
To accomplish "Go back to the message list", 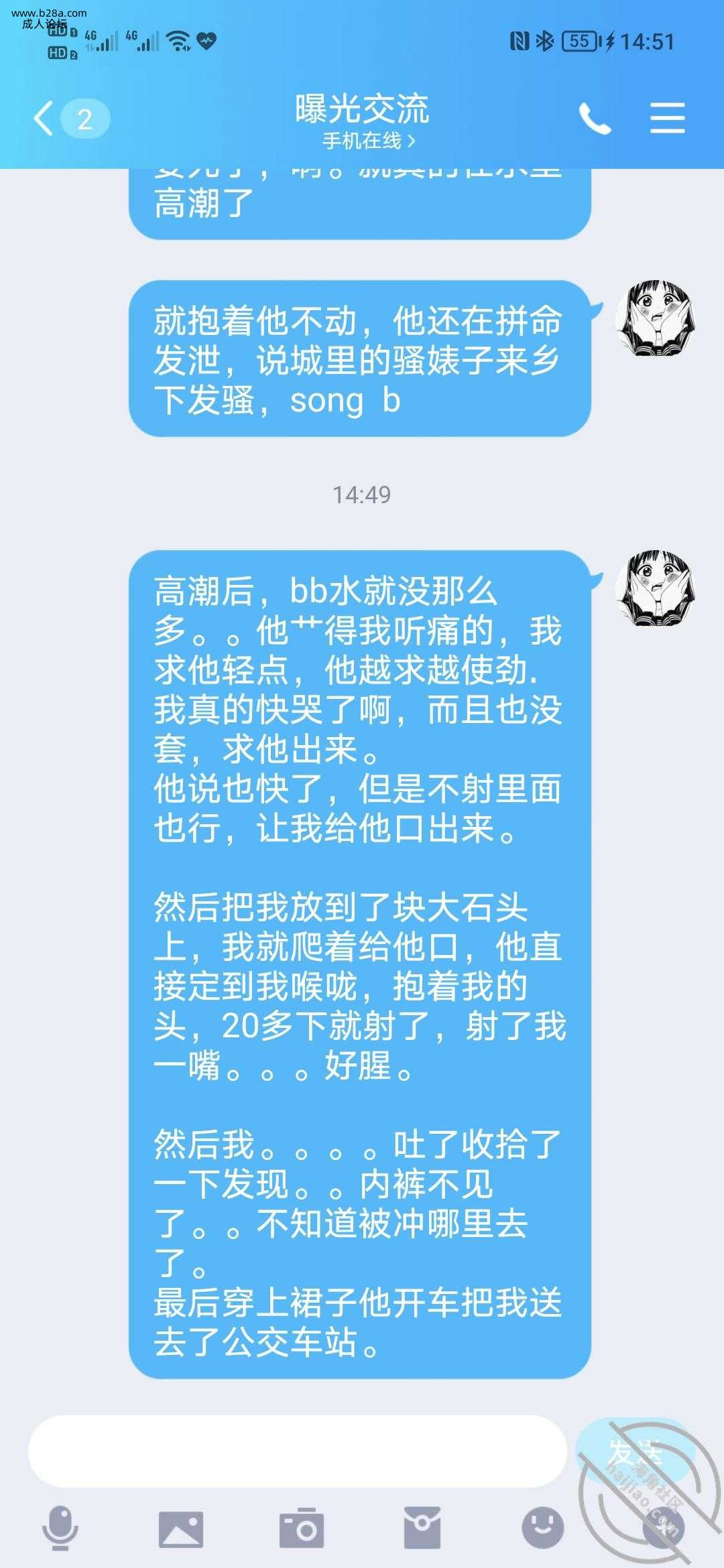I will click(x=44, y=119).
